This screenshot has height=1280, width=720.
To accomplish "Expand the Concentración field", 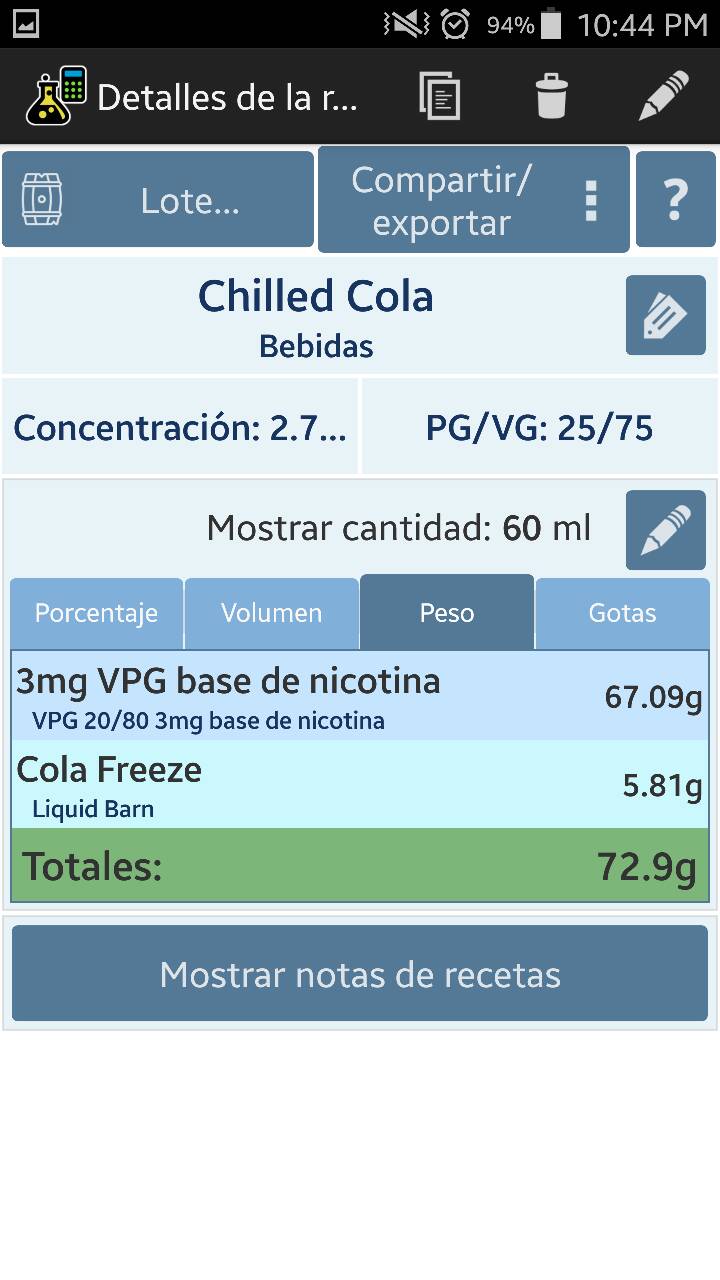I will (180, 427).
